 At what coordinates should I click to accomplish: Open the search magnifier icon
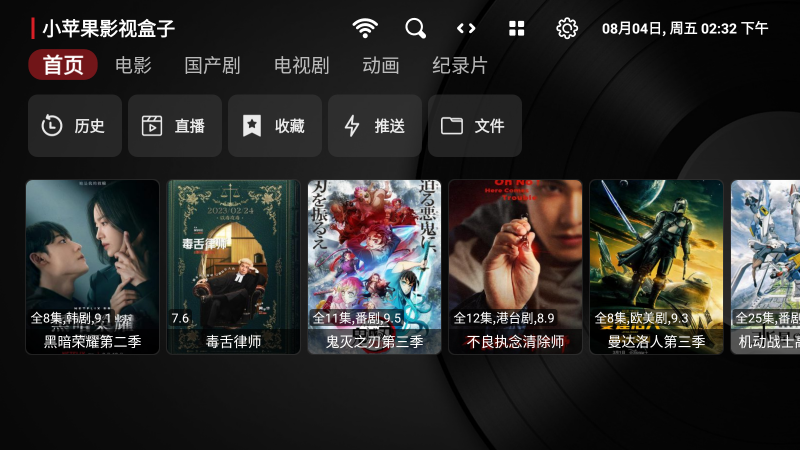[415, 28]
